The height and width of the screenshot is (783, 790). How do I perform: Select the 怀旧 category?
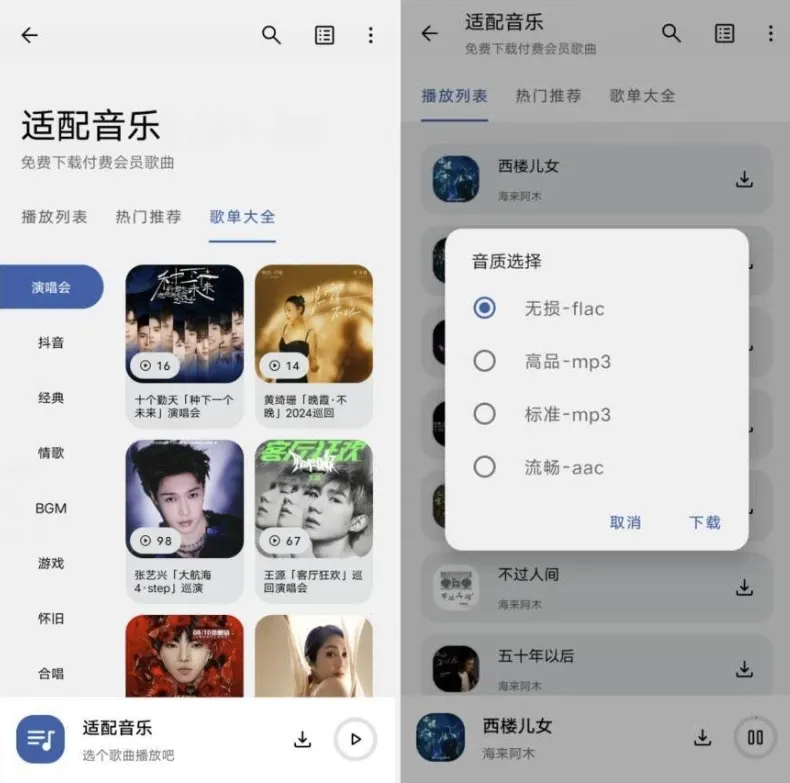[51, 619]
